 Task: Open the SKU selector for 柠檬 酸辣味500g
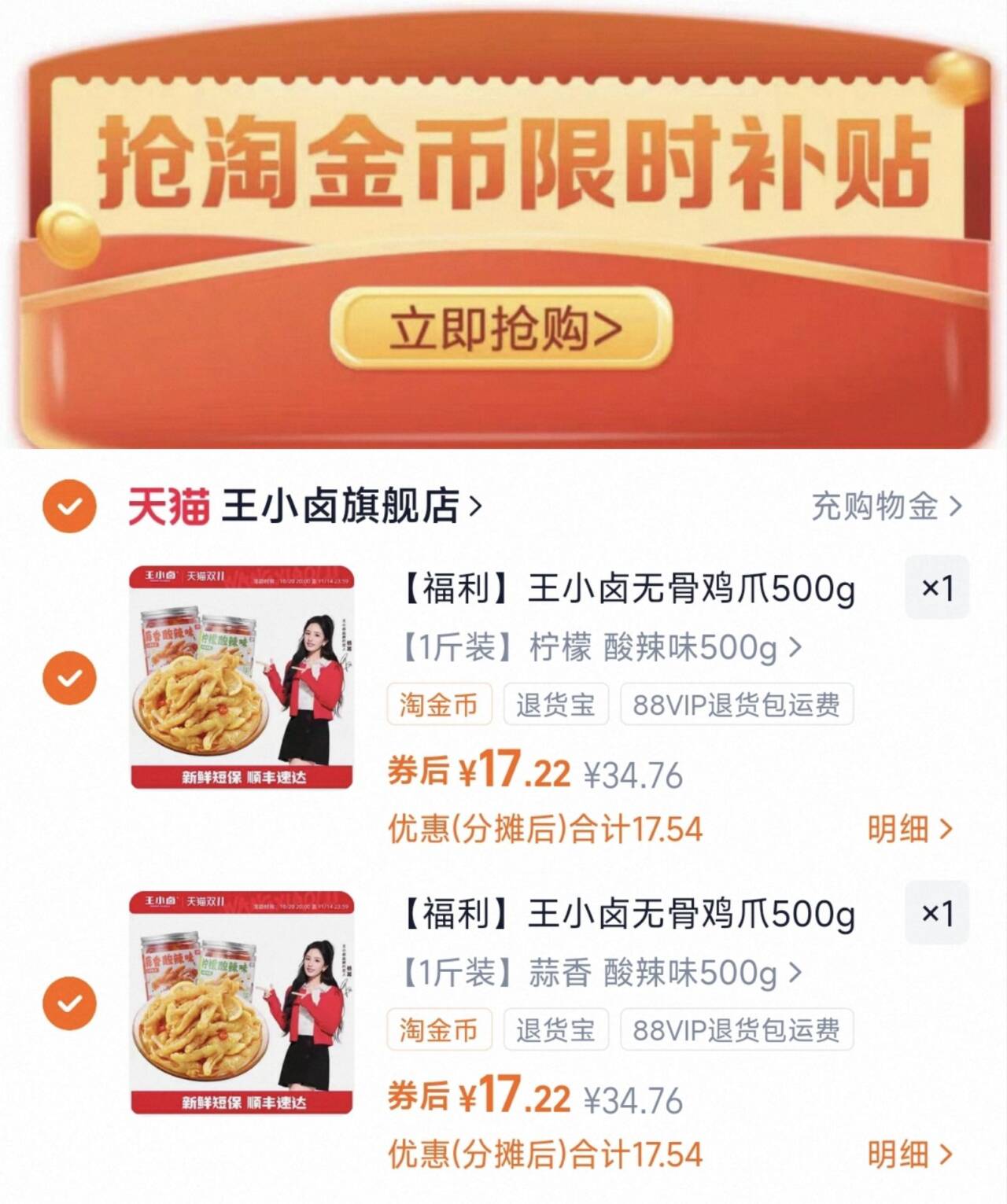590,646
